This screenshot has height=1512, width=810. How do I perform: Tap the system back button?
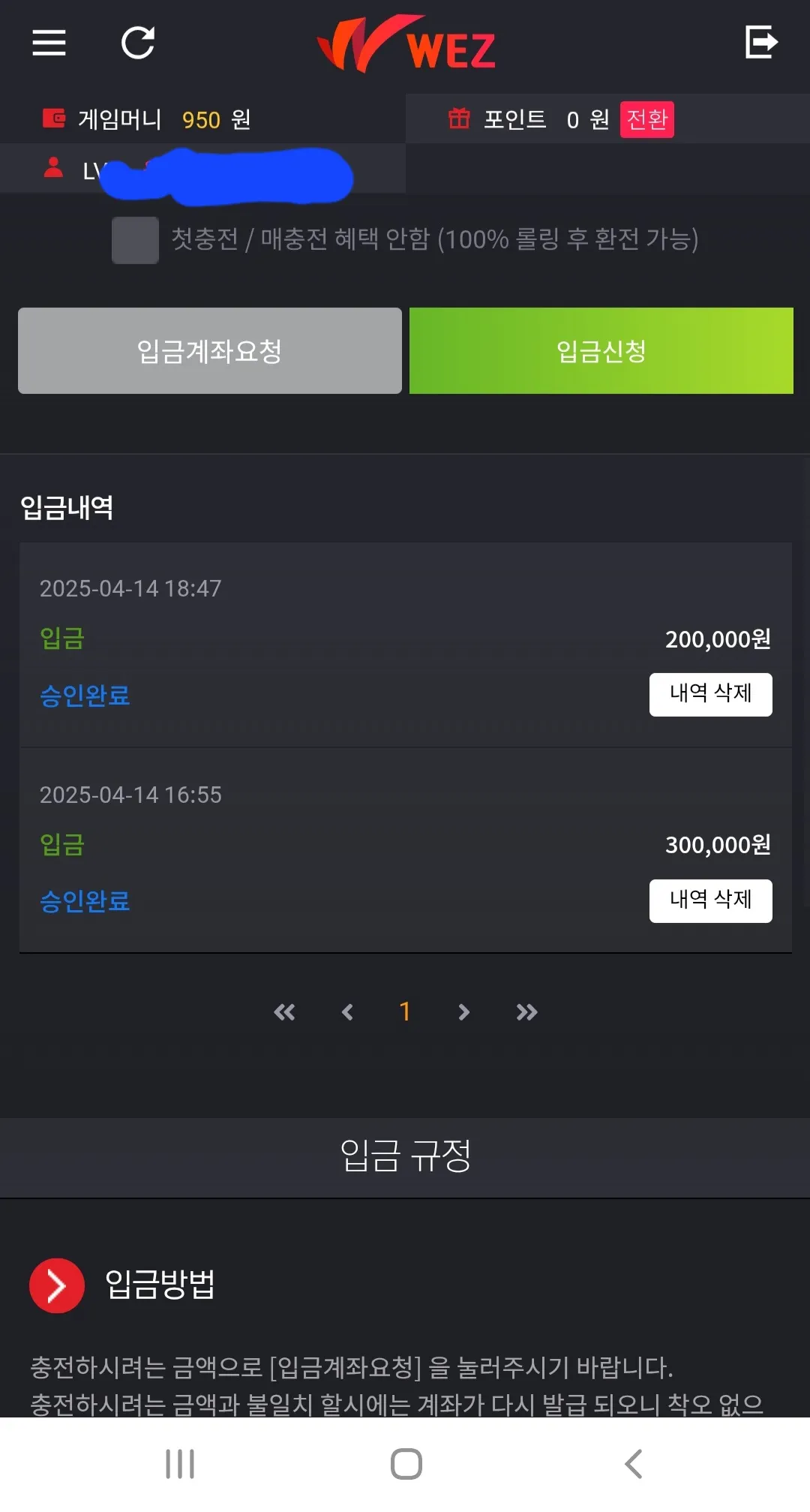[634, 1464]
